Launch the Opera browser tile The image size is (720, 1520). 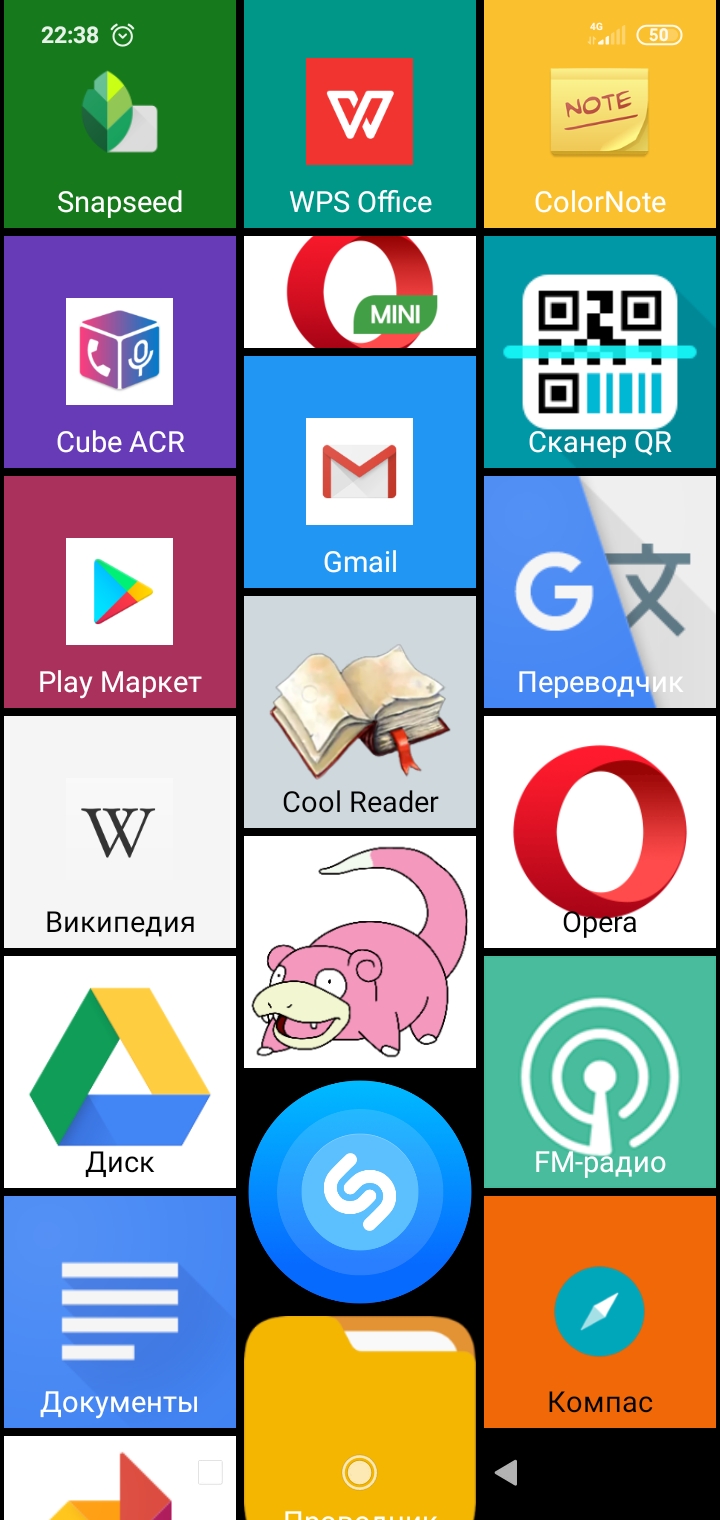tap(600, 832)
